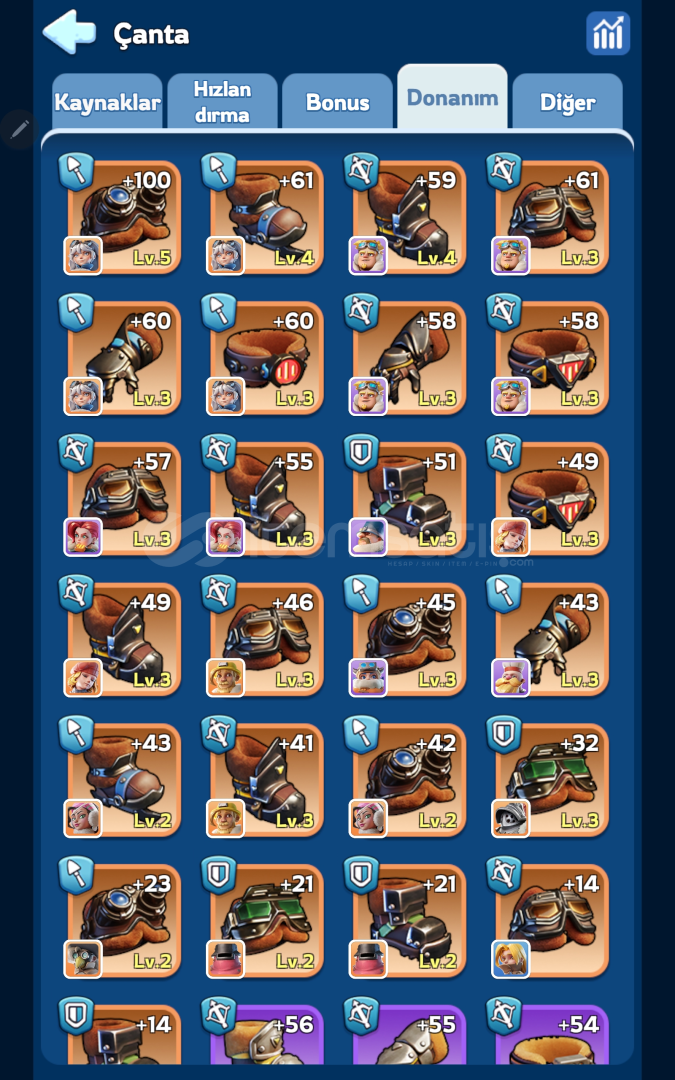Select the purple +54 equipment item
Screen dimensions: 675x1080
[550, 1035]
